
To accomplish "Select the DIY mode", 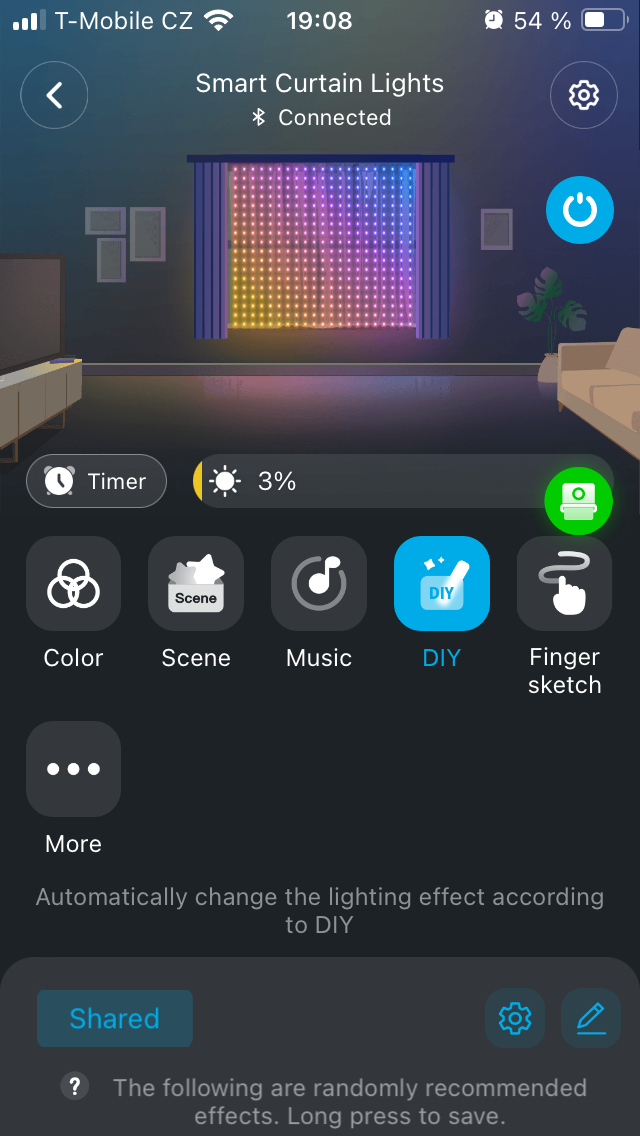I will (x=441, y=584).
